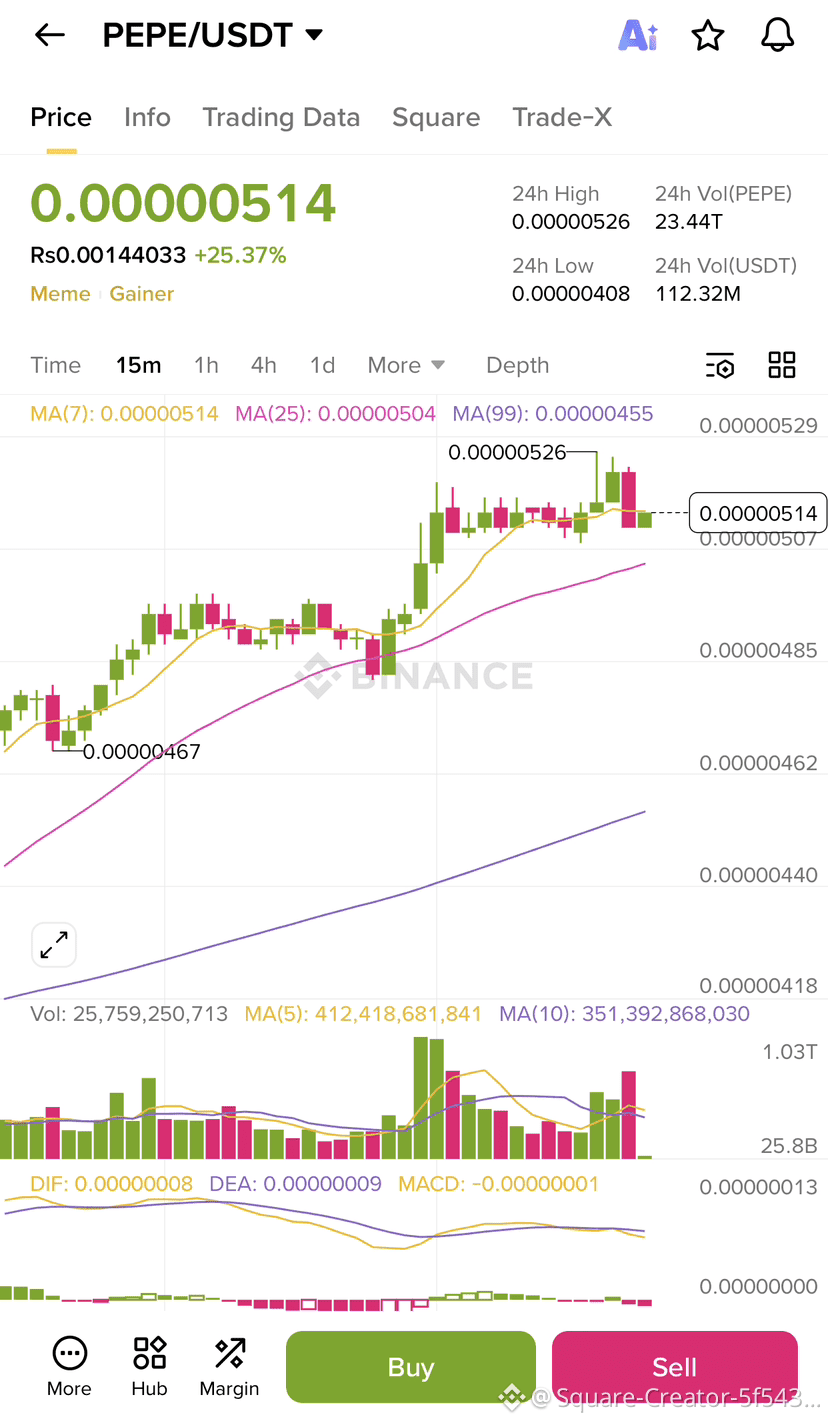This screenshot has width=828, height=1423.
Task: Open the AI assistant icon
Action: pyautogui.click(x=638, y=36)
